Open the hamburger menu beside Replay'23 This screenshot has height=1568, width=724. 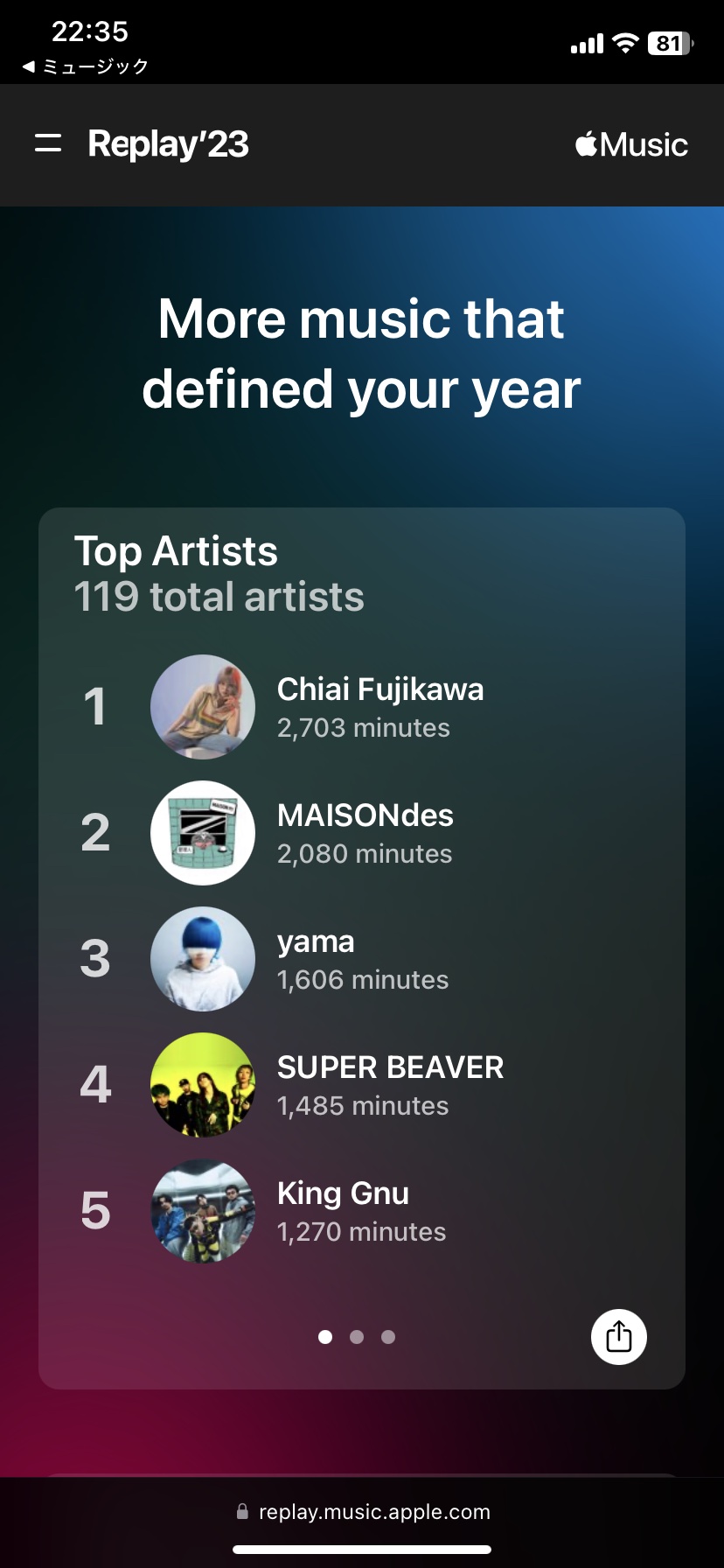[48, 144]
